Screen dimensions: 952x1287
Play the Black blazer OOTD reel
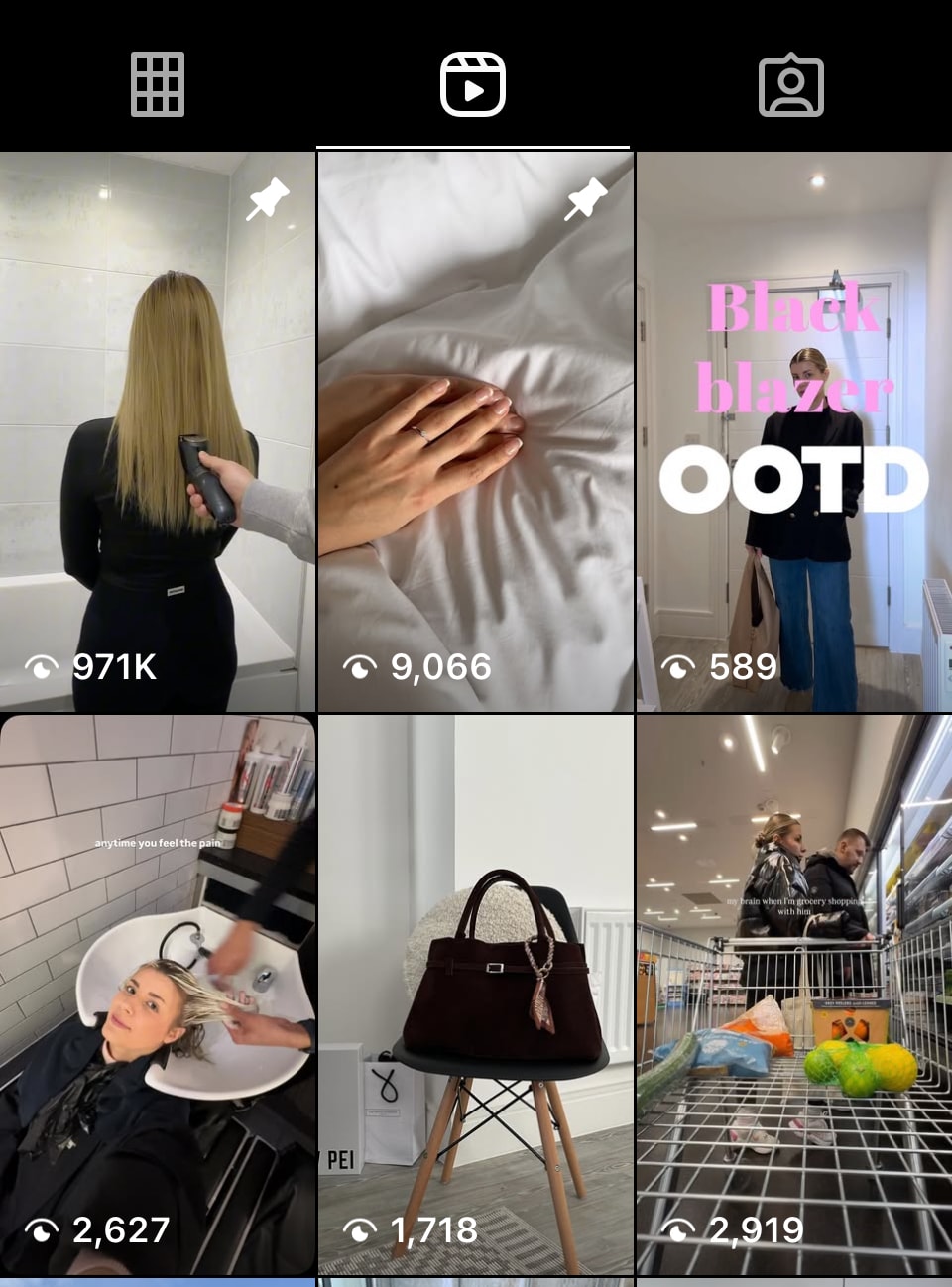(793, 431)
